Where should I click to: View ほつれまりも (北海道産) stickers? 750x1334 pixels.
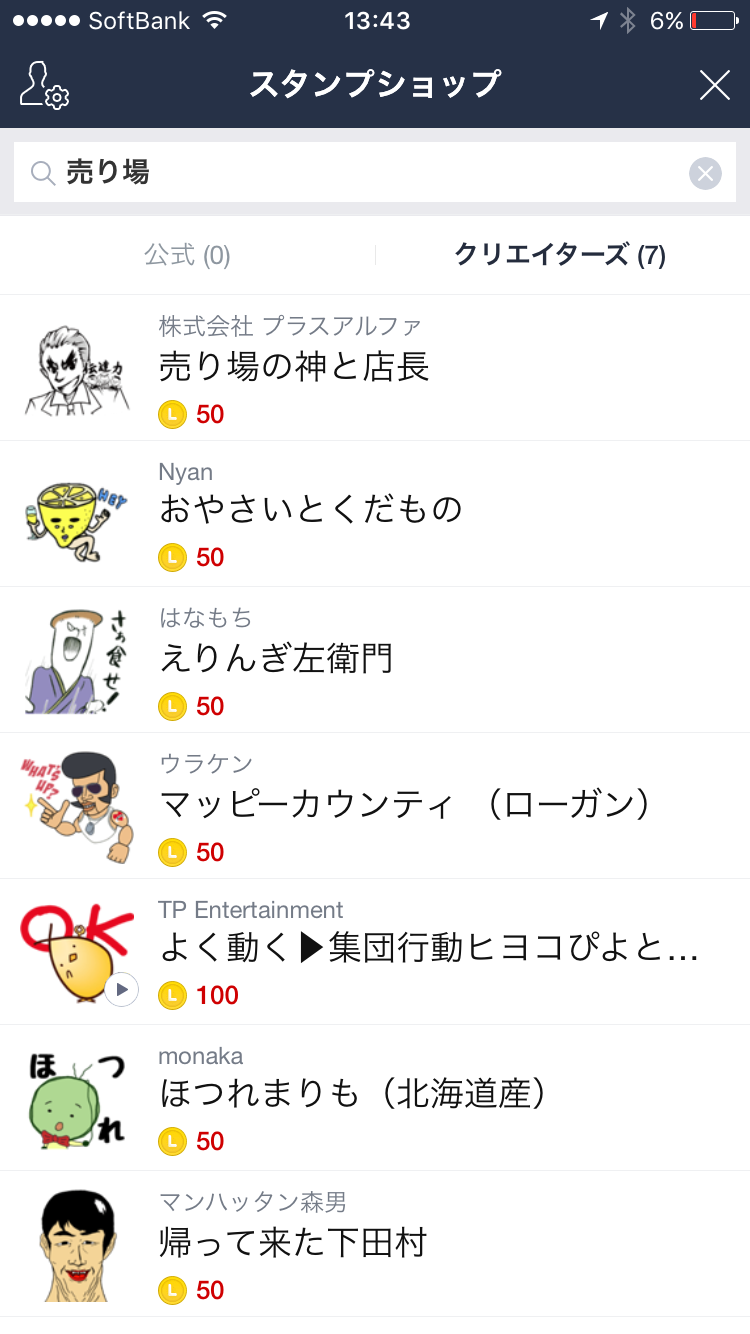375,1097
